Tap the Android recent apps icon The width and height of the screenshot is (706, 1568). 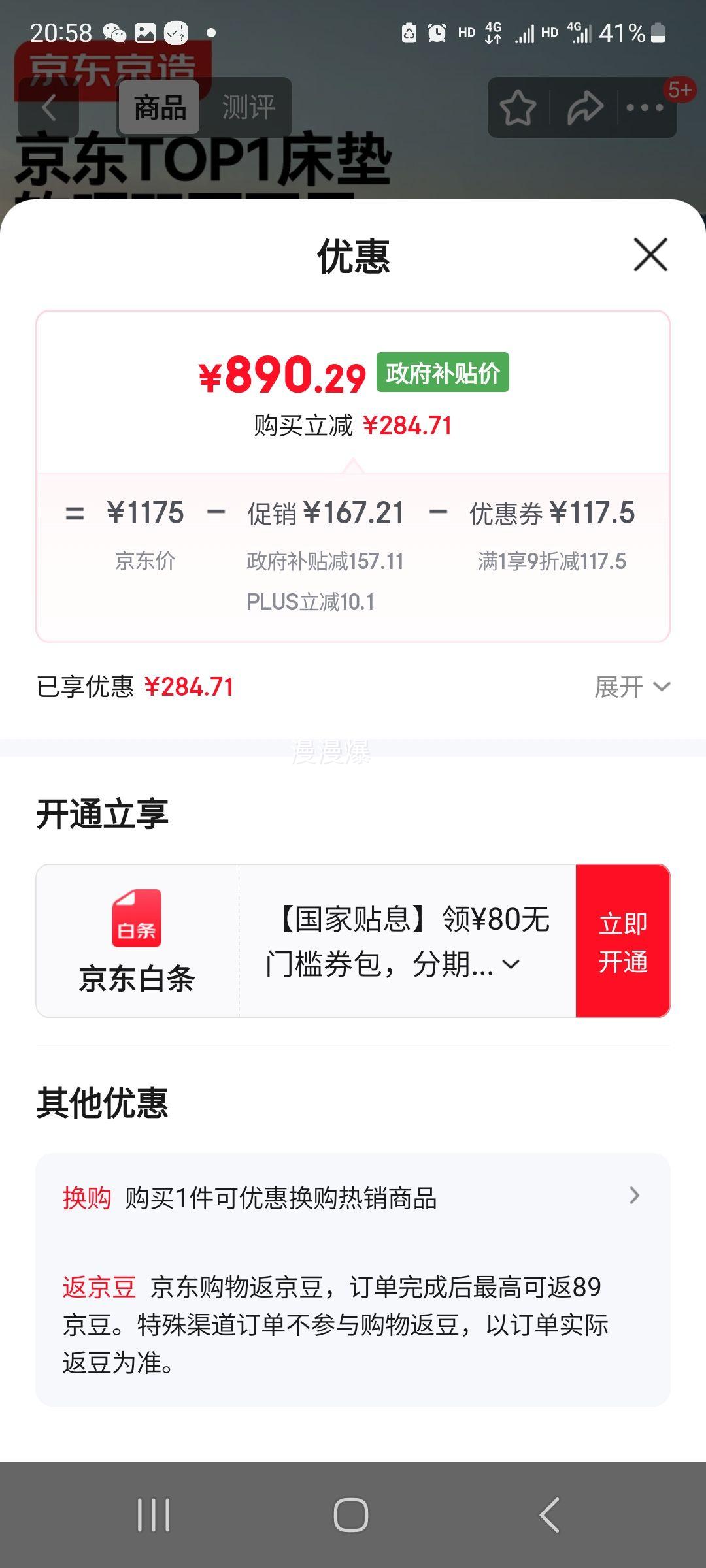coord(154,1514)
